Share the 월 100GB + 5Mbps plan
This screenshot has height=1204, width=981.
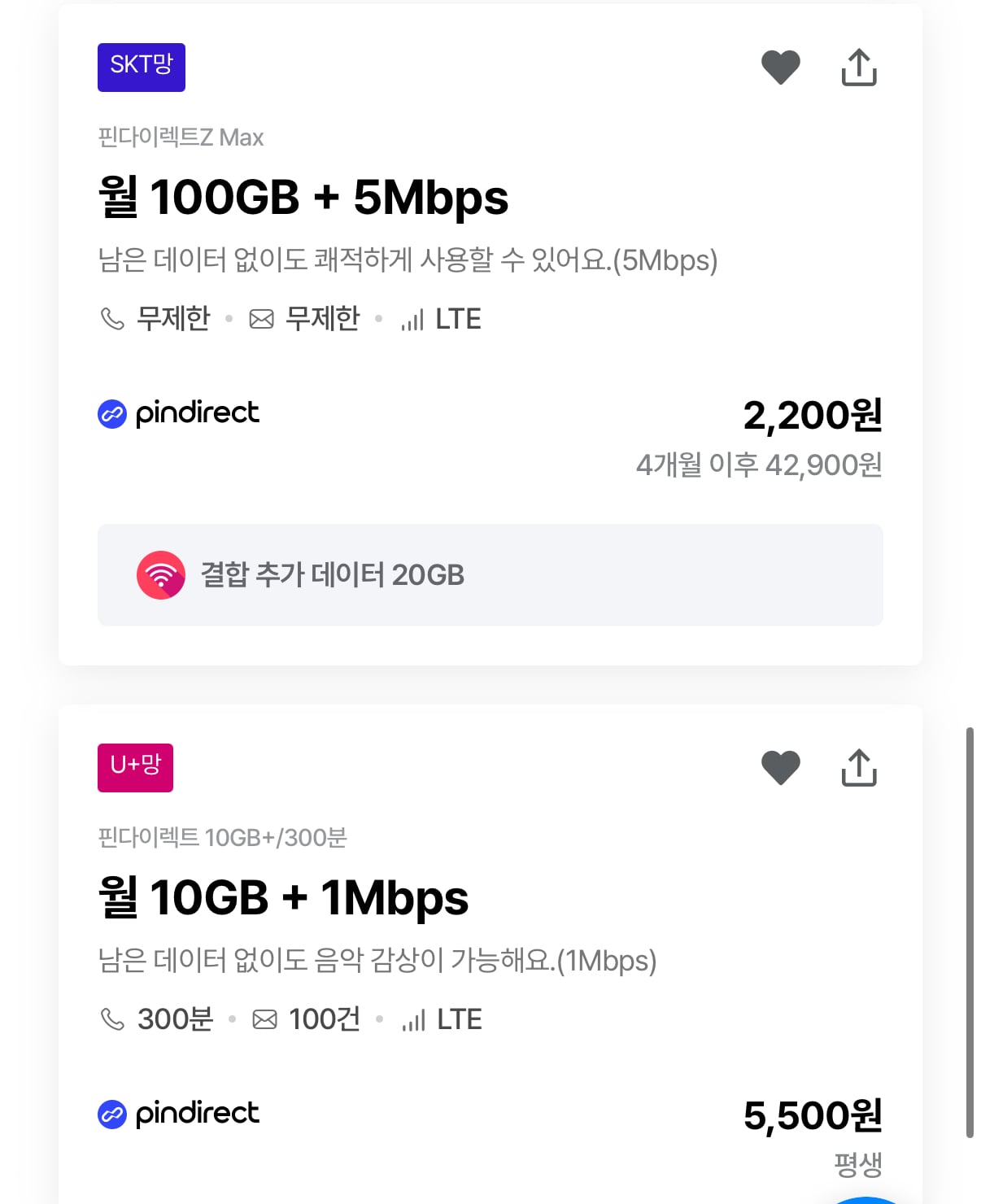(x=858, y=68)
